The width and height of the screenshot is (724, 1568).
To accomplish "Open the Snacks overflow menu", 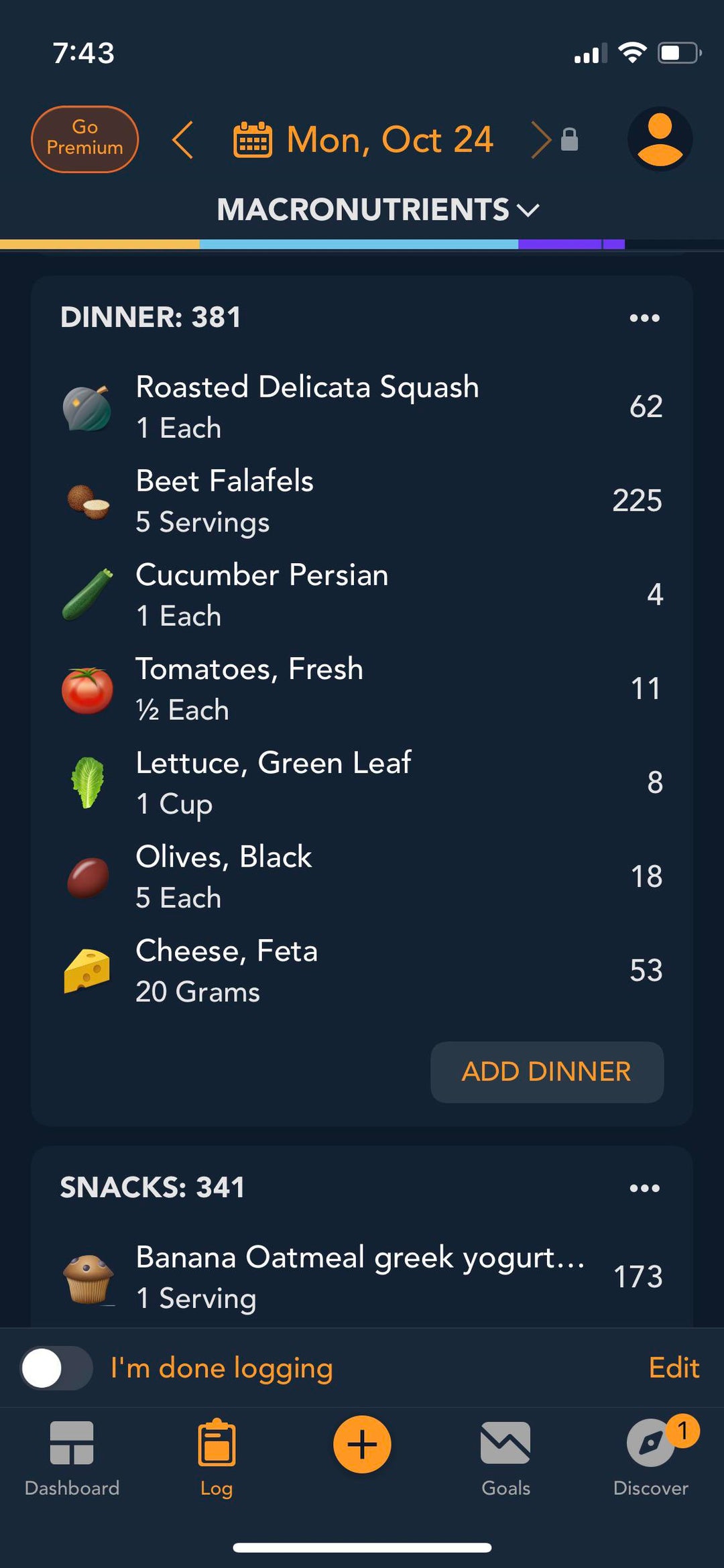I will point(644,1188).
